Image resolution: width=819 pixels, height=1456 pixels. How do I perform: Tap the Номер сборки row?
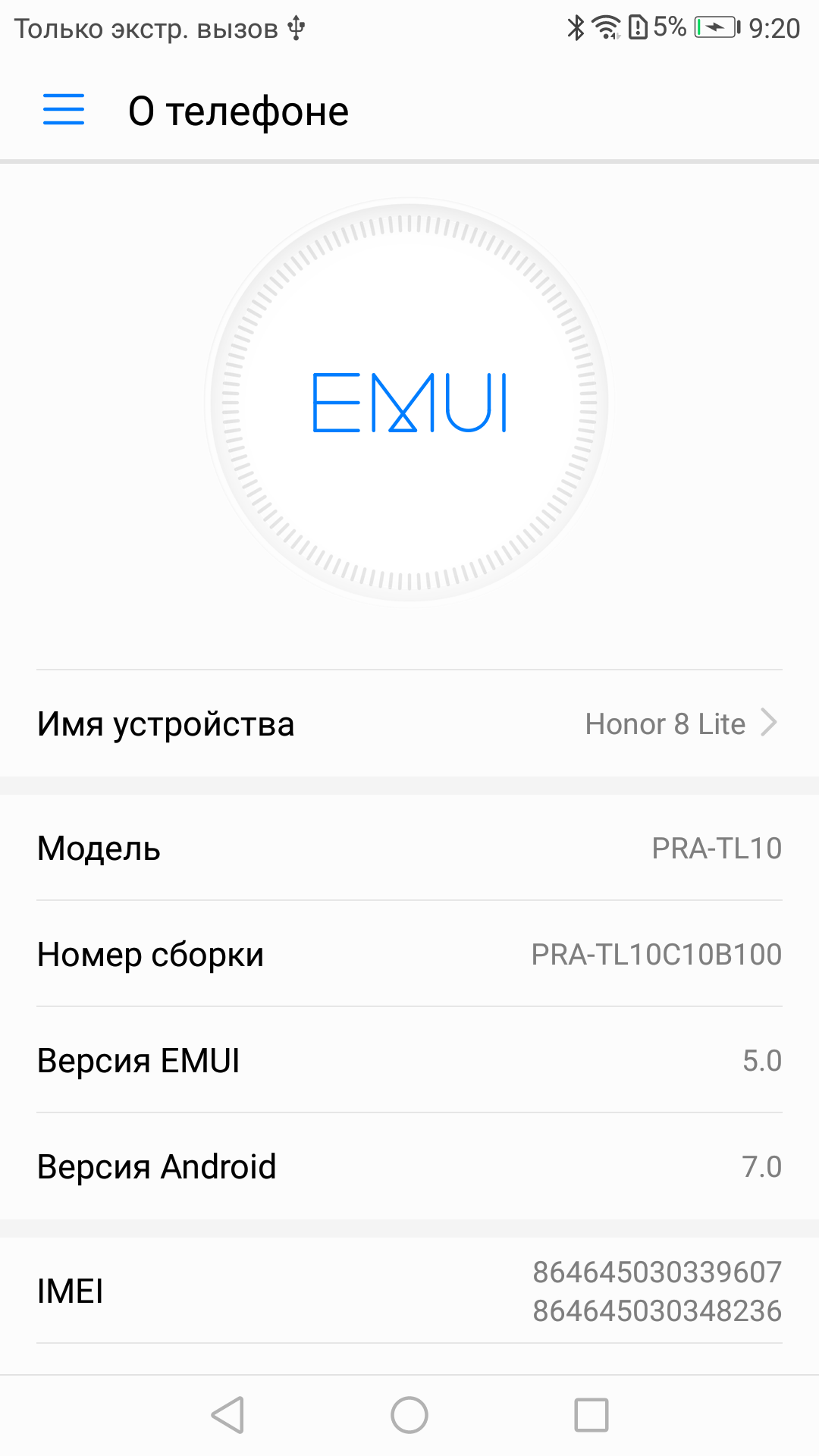(x=409, y=954)
